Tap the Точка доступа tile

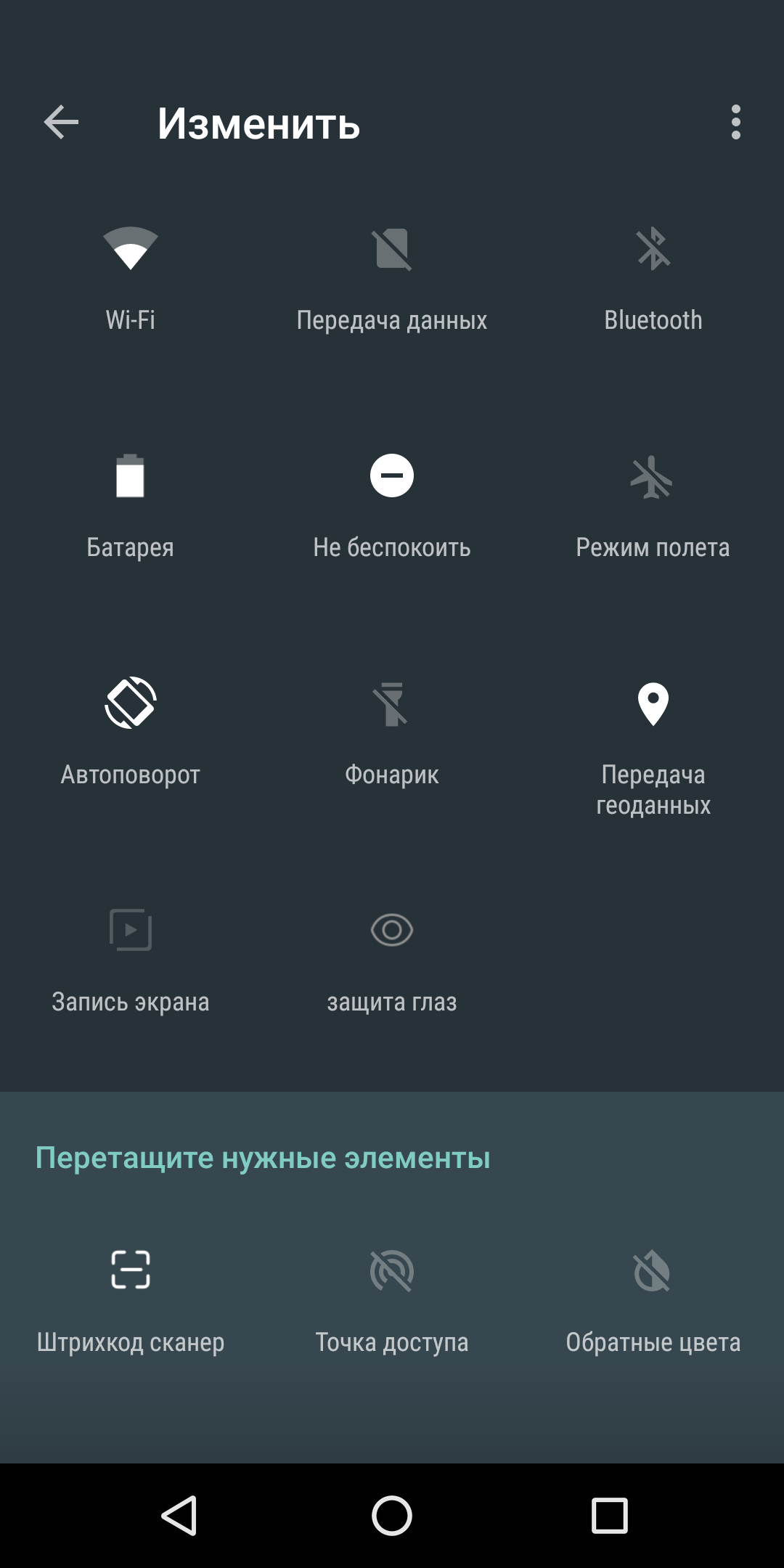(x=392, y=1302)
